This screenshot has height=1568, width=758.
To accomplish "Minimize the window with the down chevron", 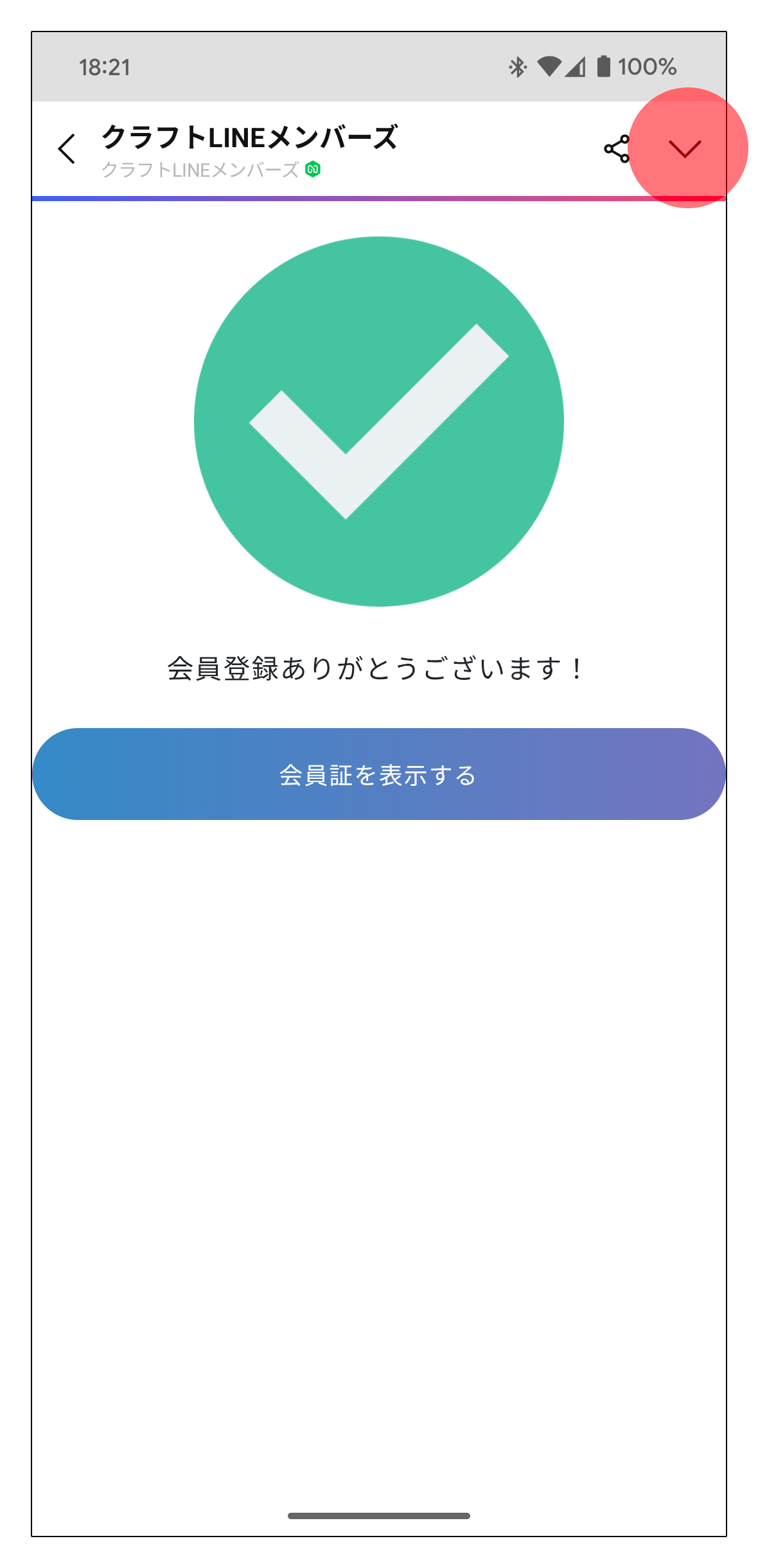I will [685, 149].
